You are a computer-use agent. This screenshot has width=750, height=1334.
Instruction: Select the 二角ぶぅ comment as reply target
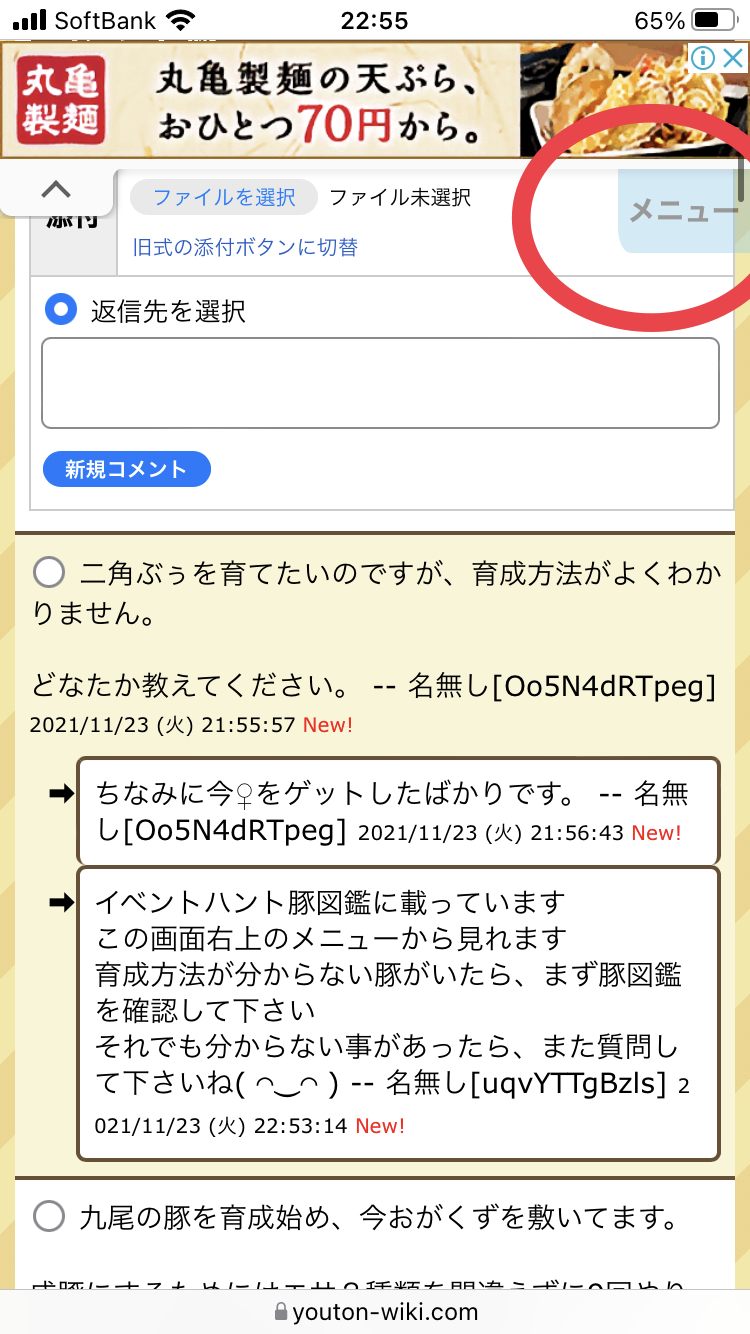pos(50,574)
